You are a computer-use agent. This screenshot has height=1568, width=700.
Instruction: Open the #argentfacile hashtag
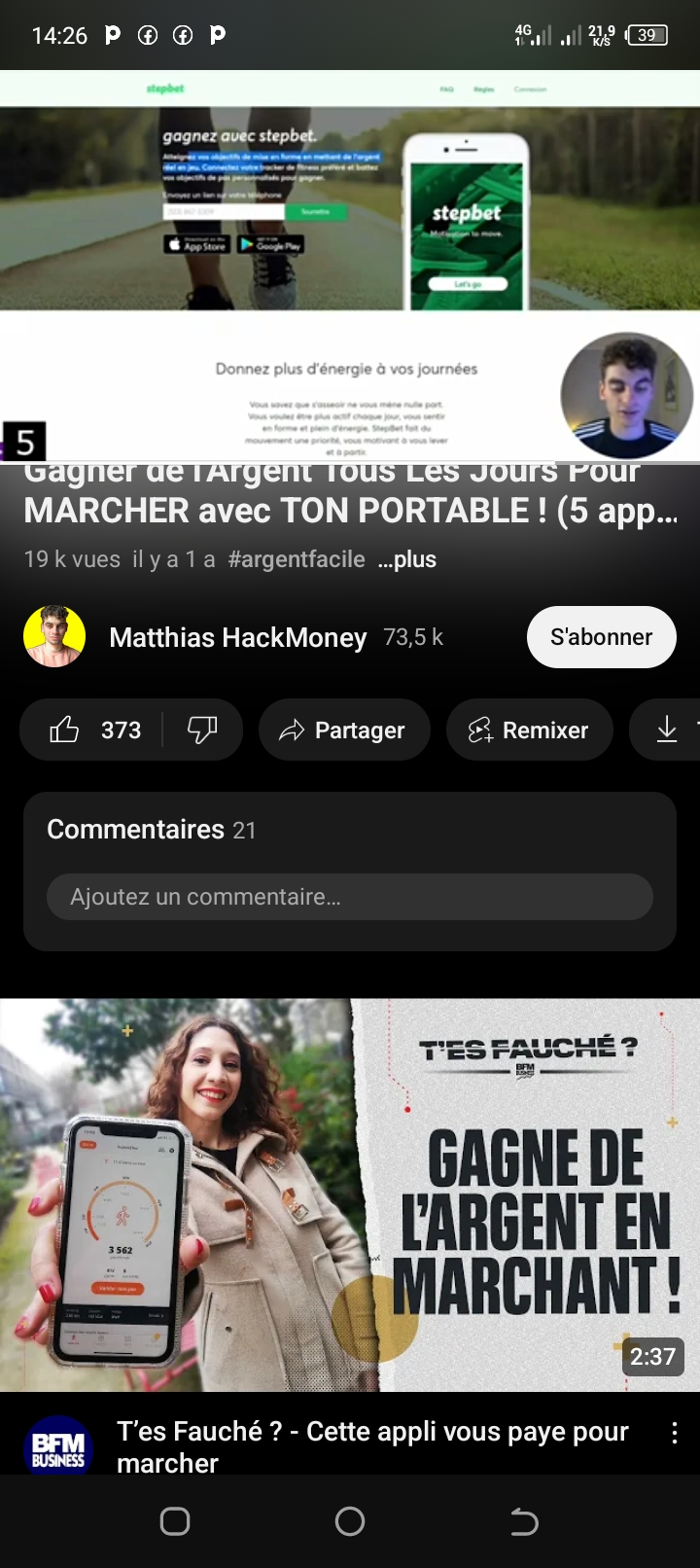pos(297,559)
